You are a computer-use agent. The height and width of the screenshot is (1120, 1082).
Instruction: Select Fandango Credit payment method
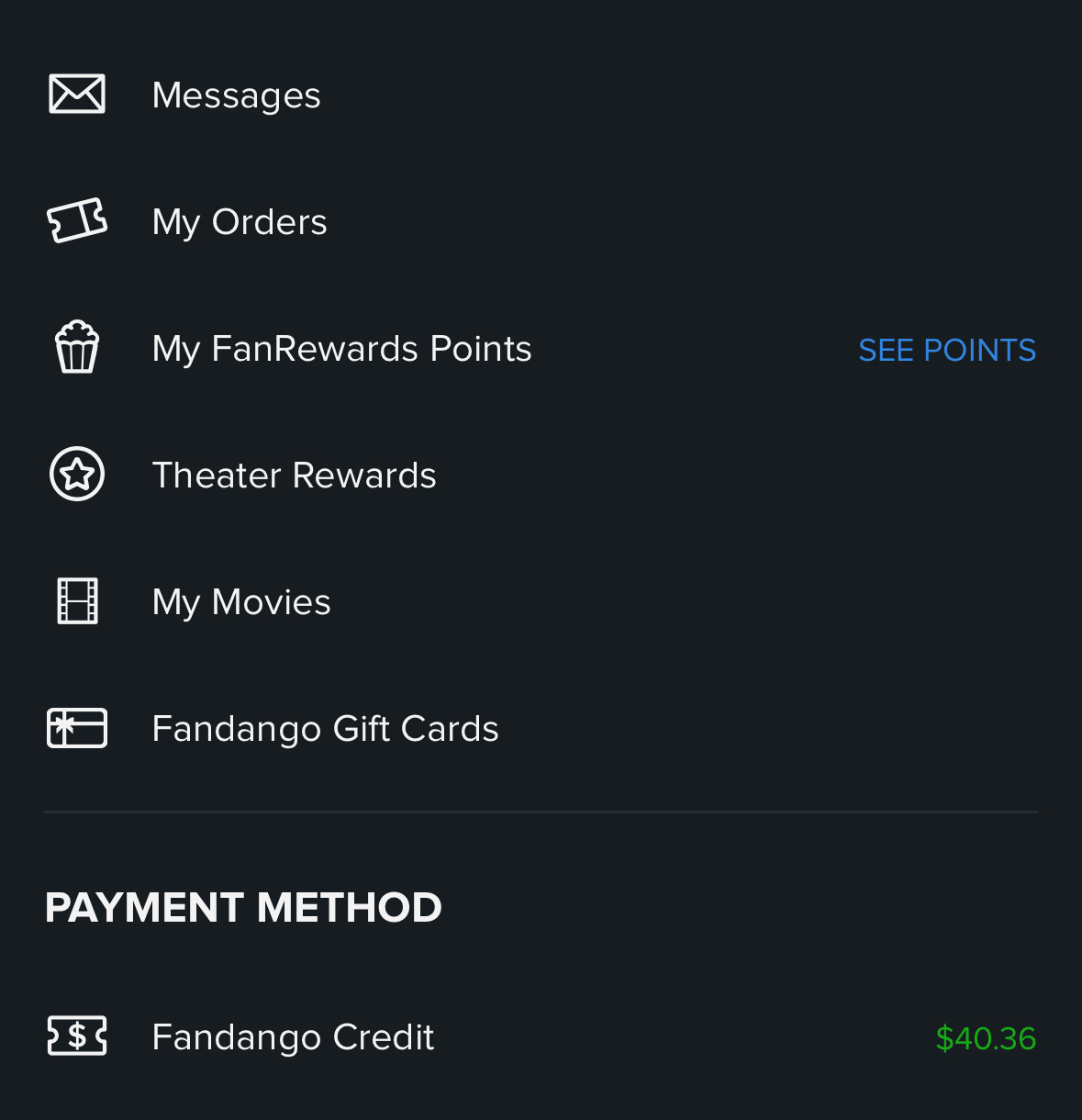(293, 1037)
